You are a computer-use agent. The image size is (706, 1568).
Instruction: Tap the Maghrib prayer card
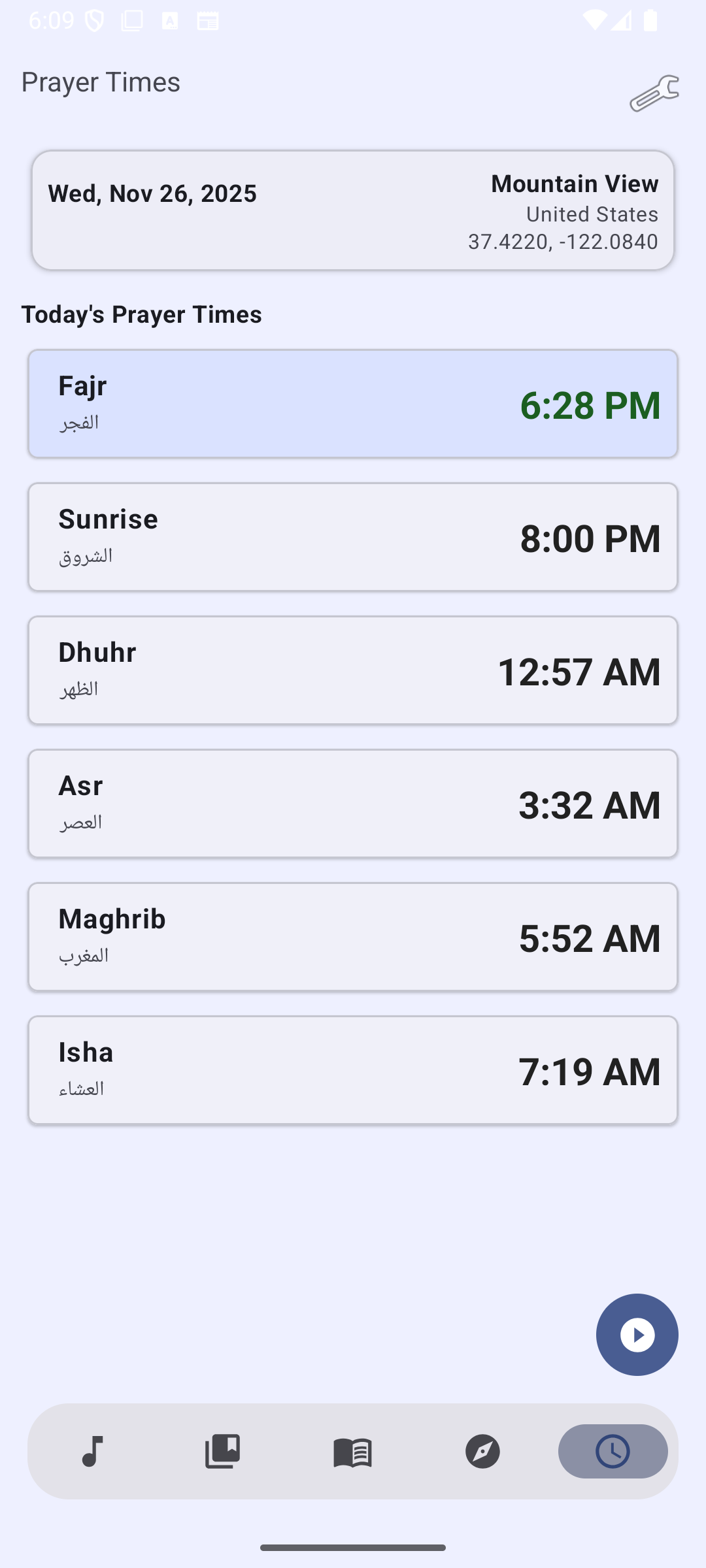(x=353, y=937)
